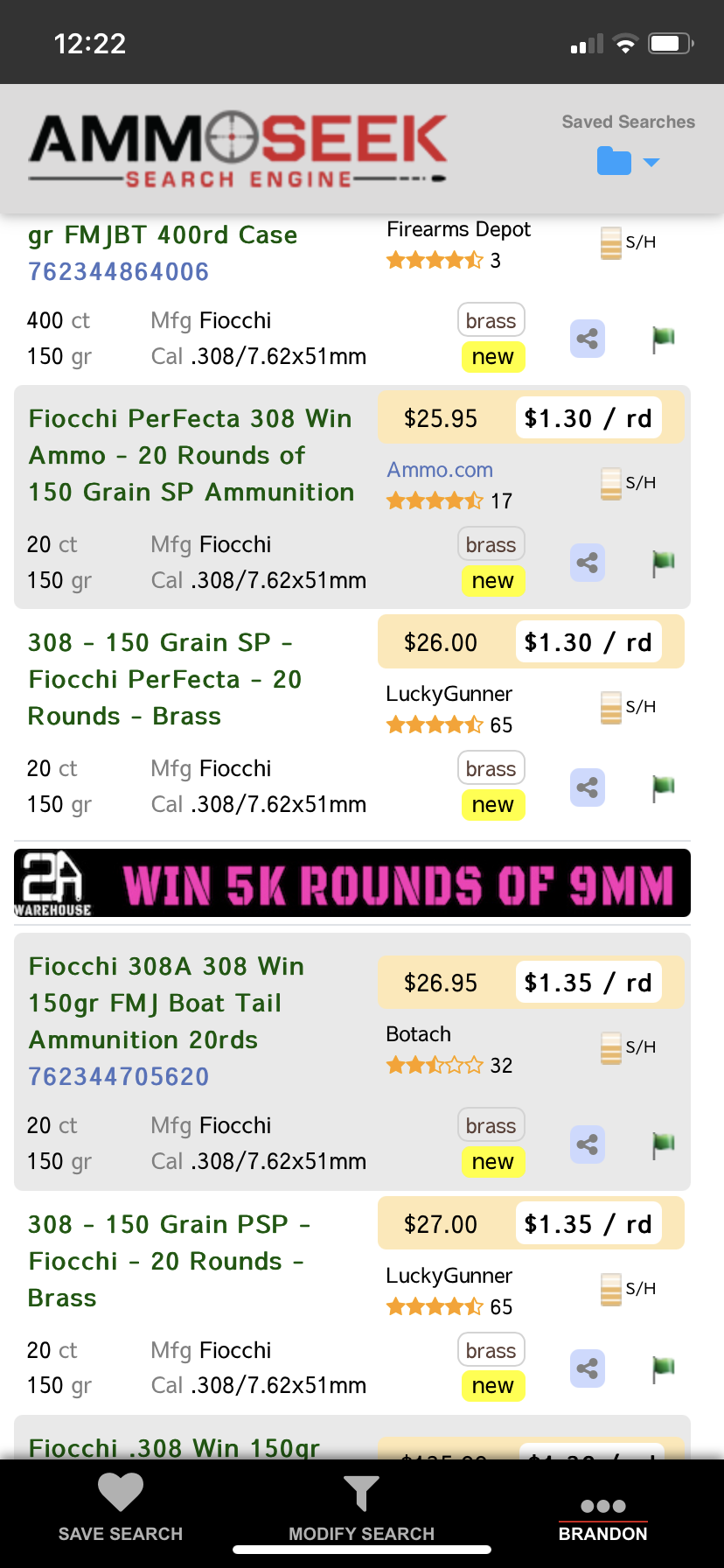Screen dimensions: 724x1568
Task: Share the Firearms Depot 400rd listing
Action: tap(588, 338)
